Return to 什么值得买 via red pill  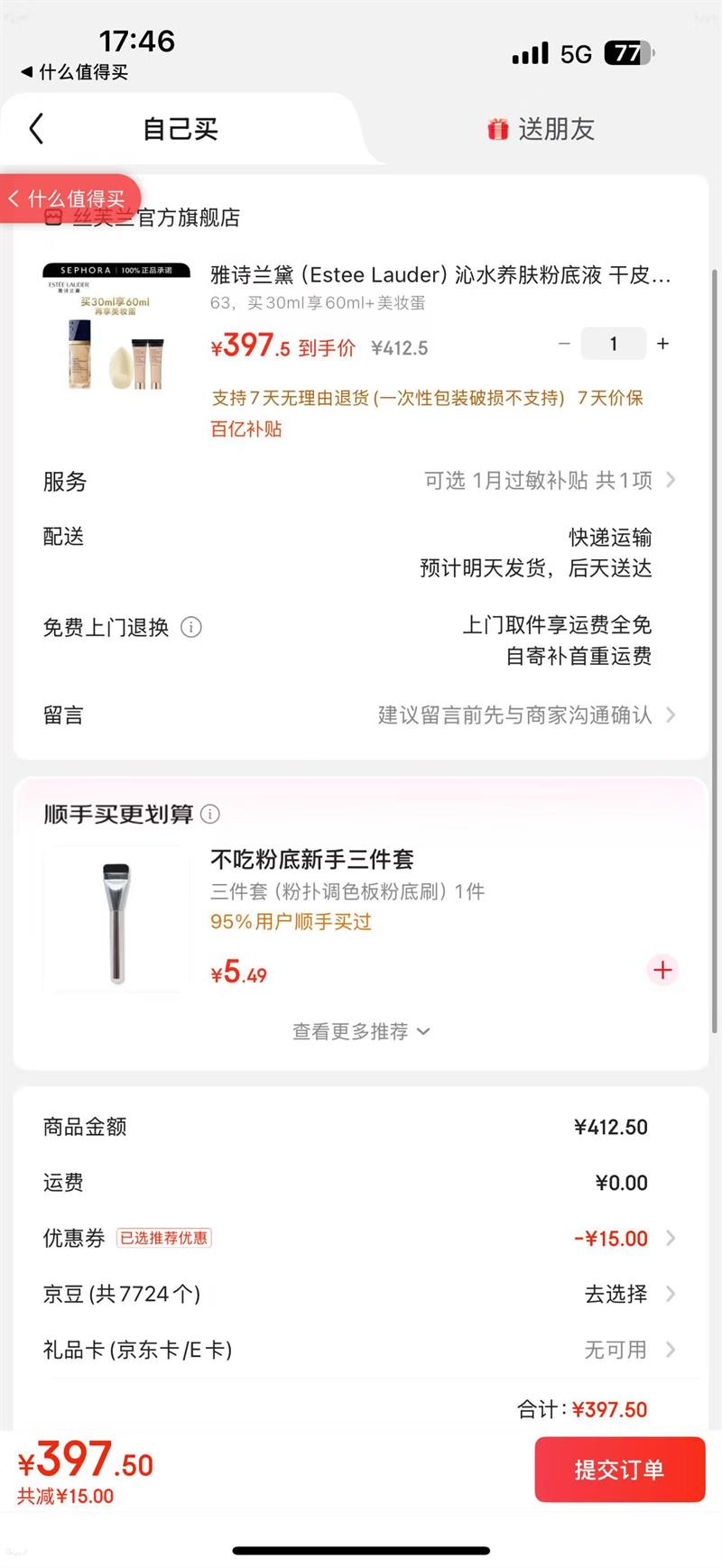coord(69,198)
